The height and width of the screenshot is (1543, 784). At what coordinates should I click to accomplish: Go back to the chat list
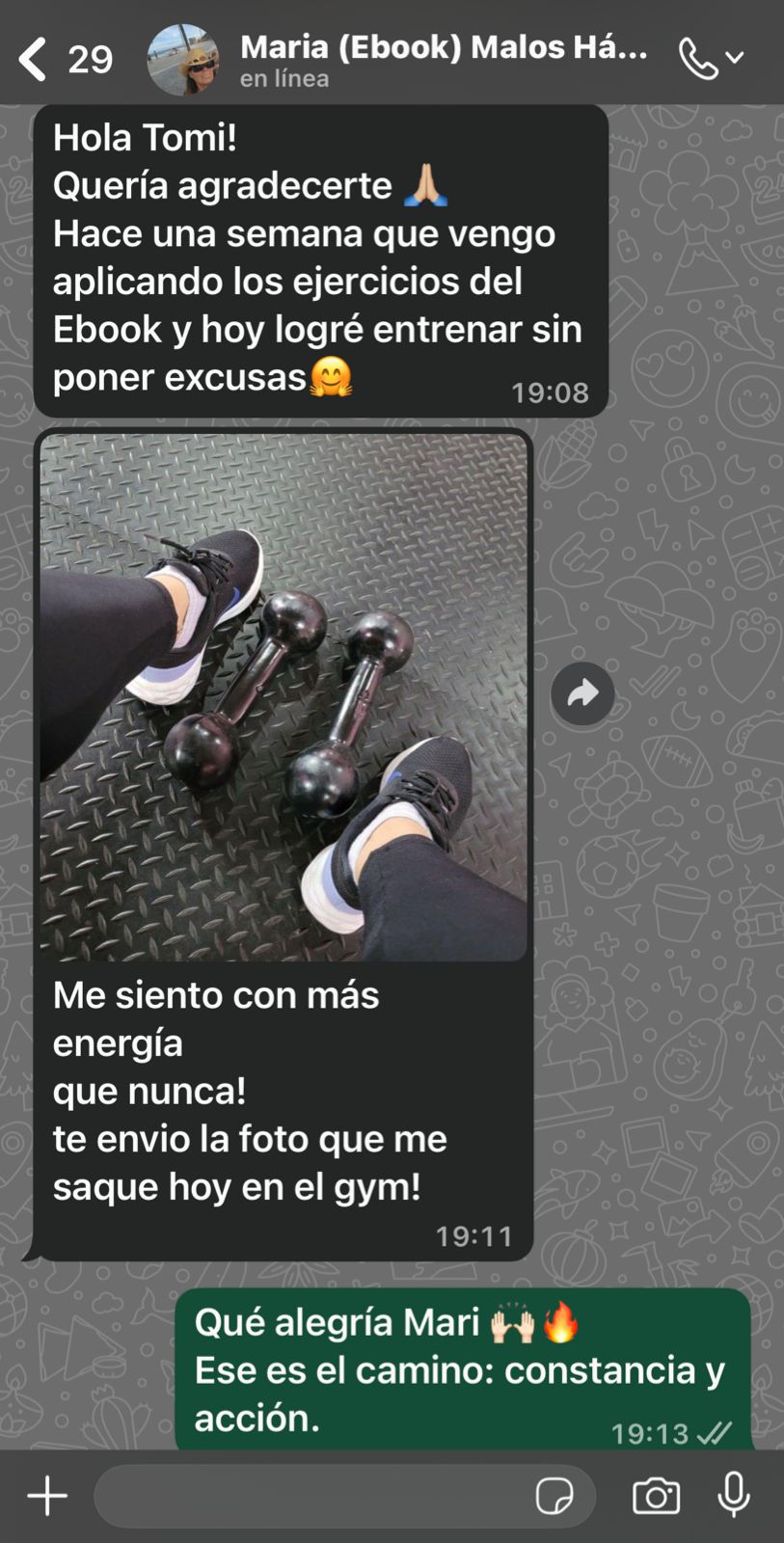point(34,59)
